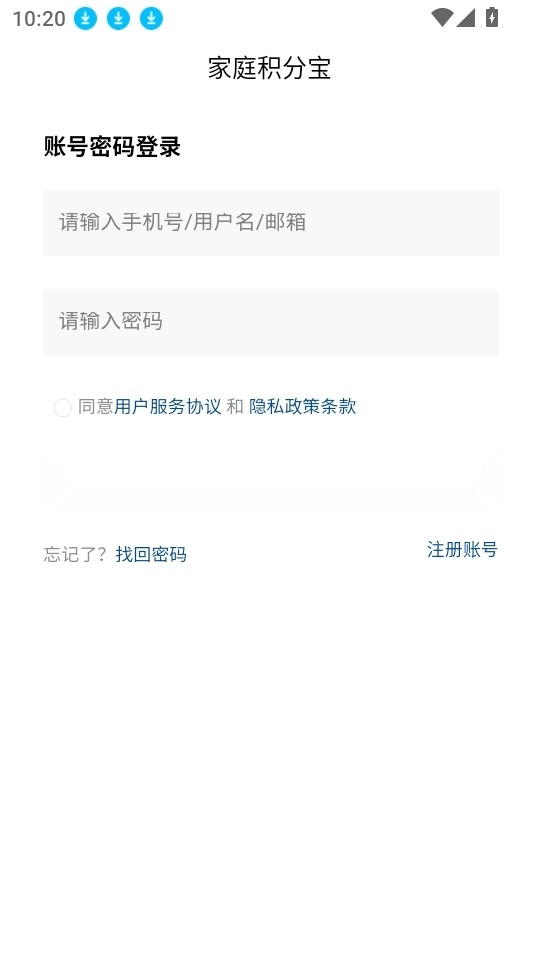Screen dimensions: 540x960
Task: Focus the phone/username/email input field
Action: [x=271, y=223]
